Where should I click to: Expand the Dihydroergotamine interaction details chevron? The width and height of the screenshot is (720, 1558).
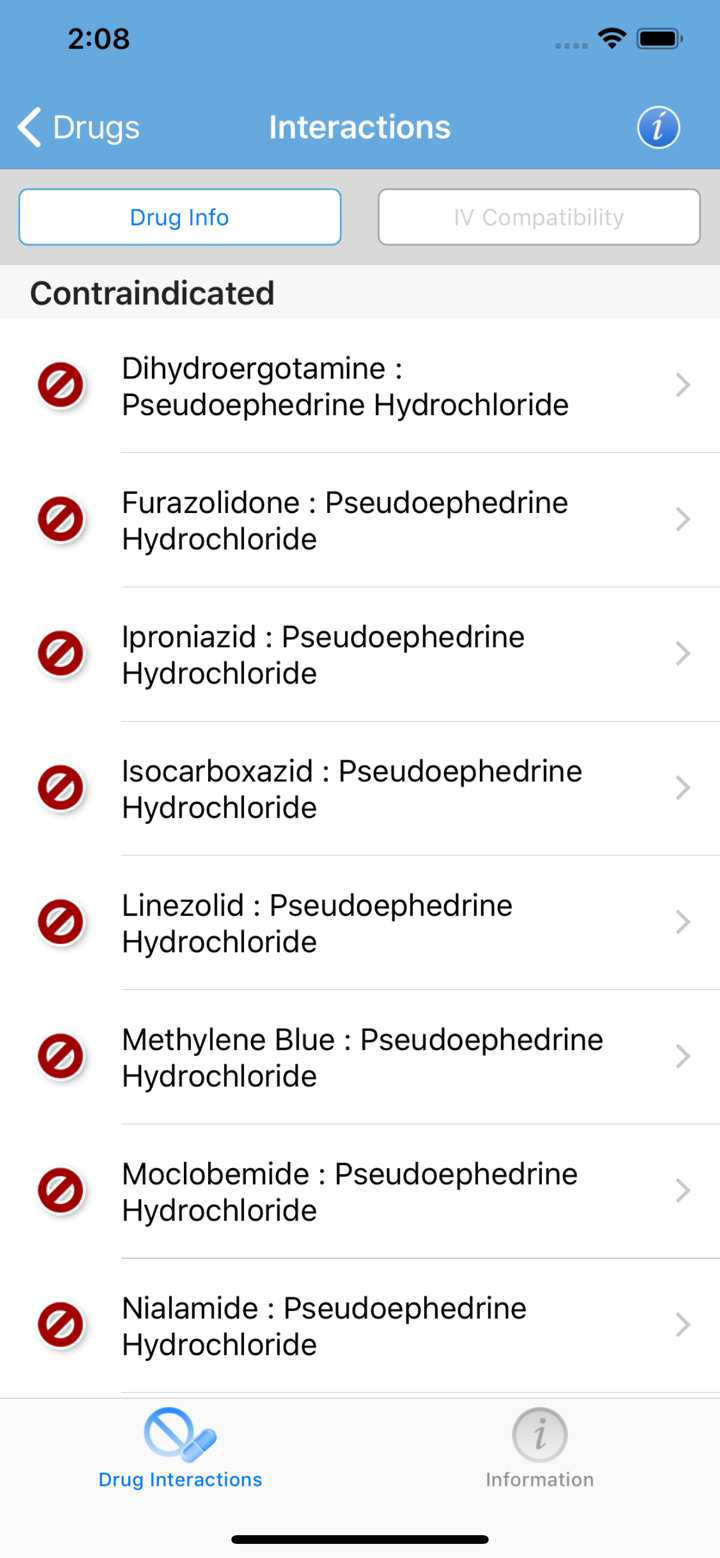coord(683,384)
